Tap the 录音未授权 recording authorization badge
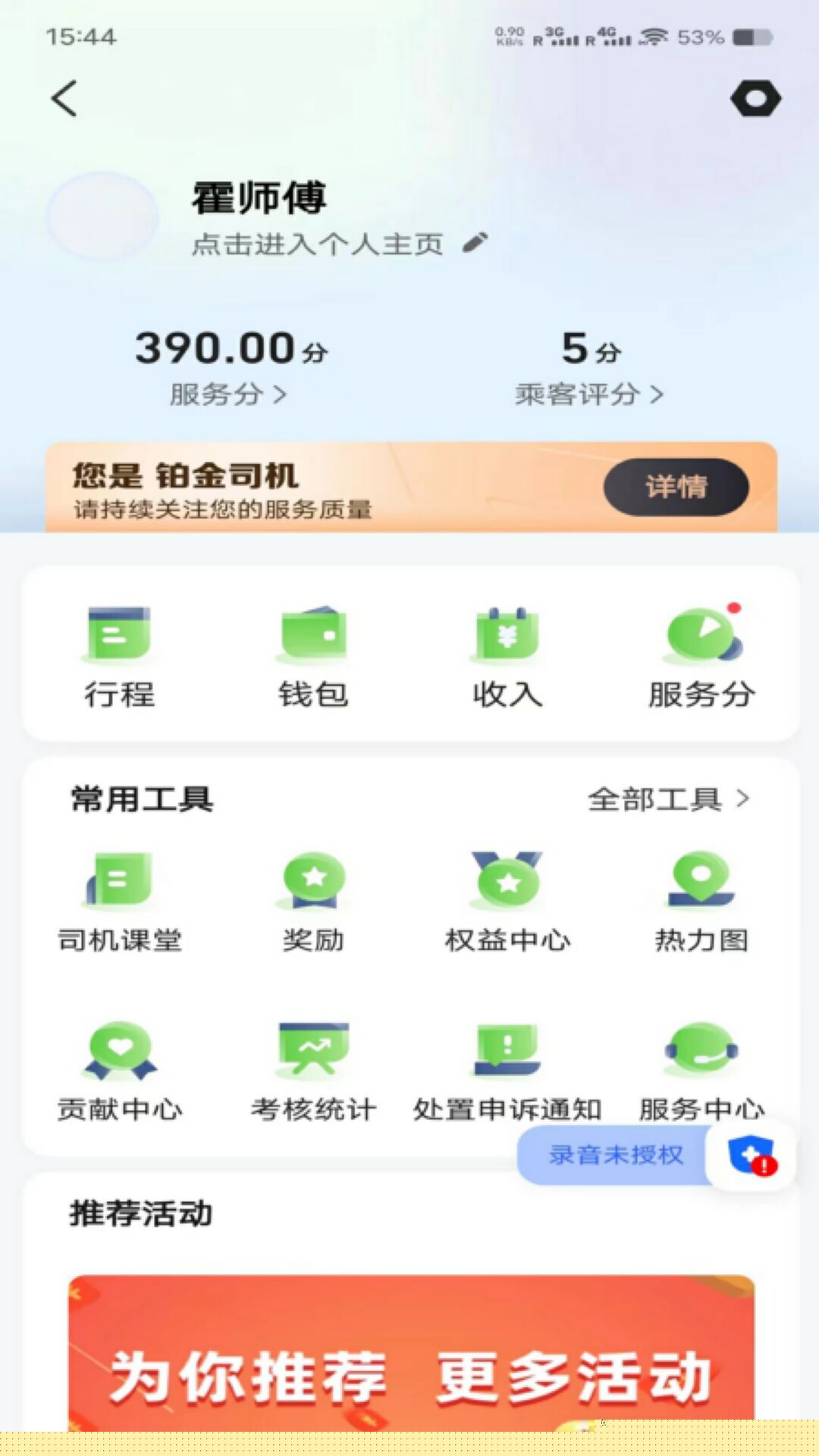Screen dimensions: 819x1456 click(x=616, y=1155)
